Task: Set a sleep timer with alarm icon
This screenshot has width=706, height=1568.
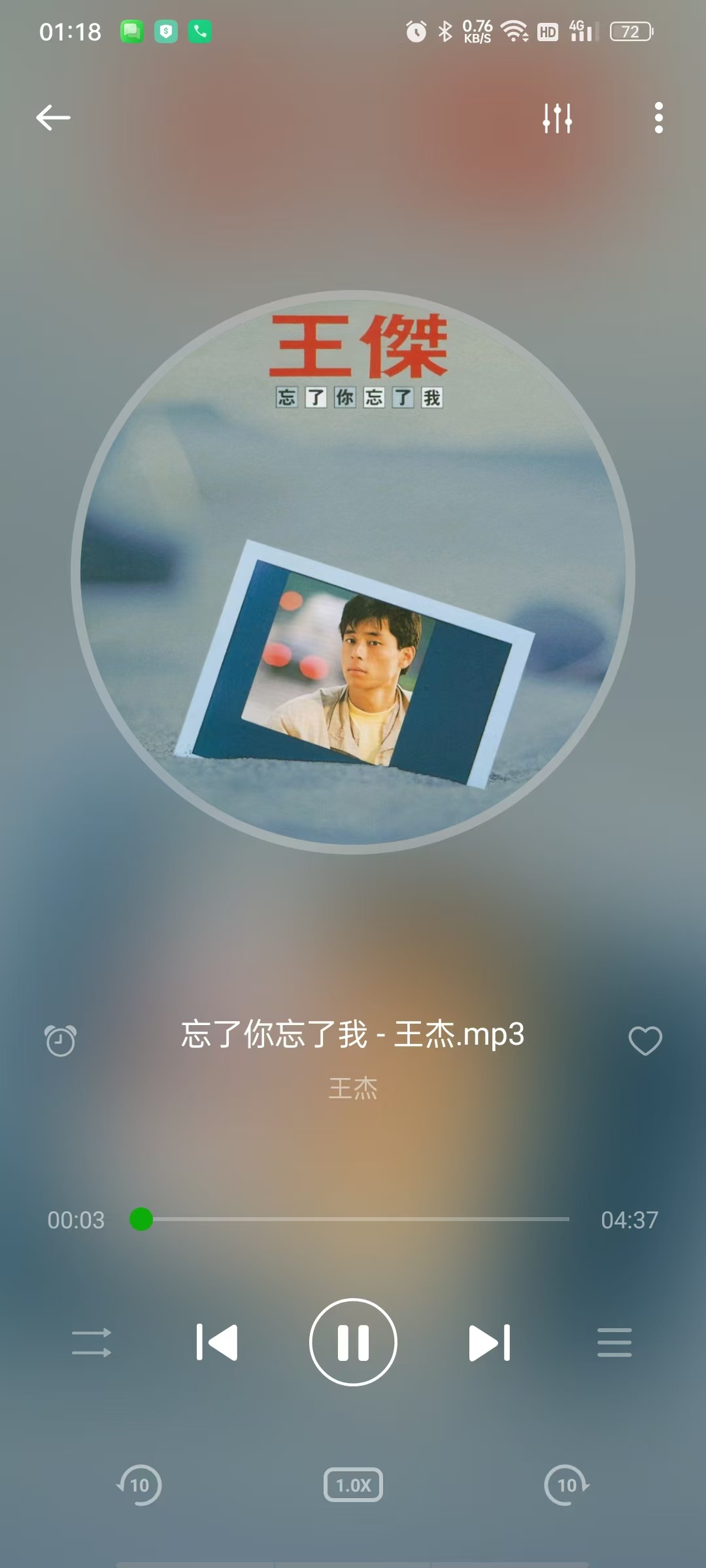Action: click(60, 1040)
